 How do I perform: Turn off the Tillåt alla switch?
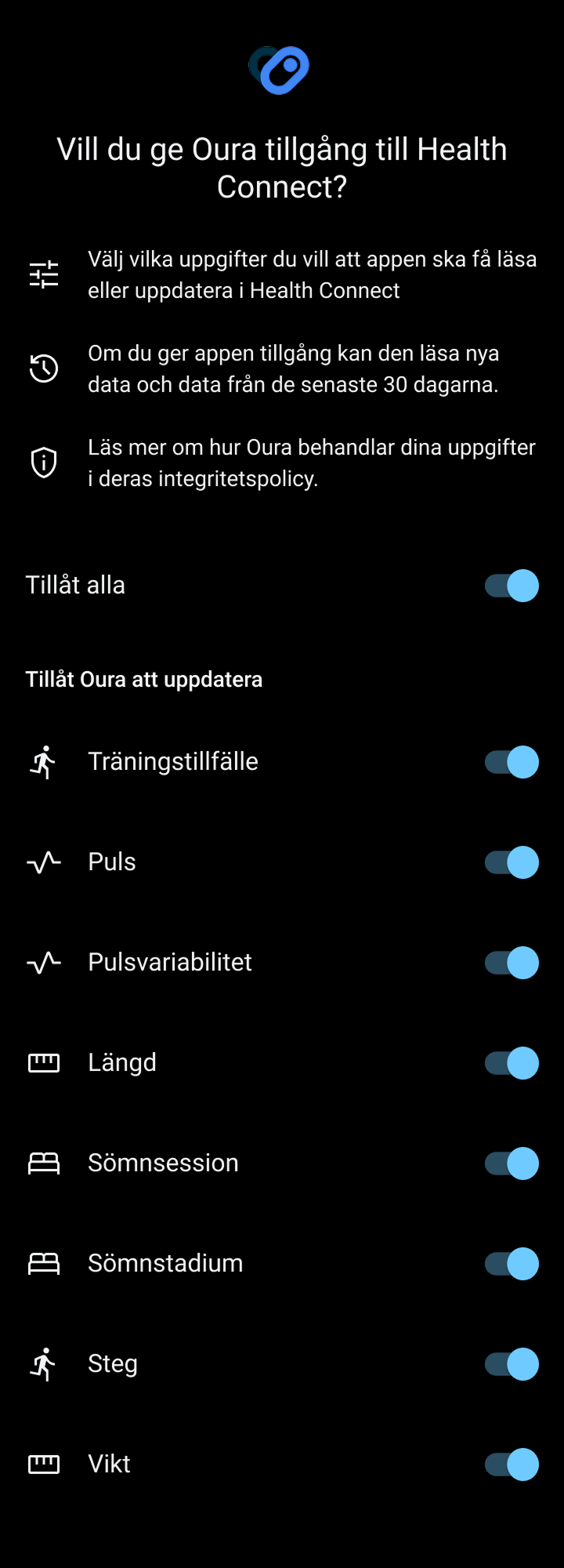coord(511,586)
